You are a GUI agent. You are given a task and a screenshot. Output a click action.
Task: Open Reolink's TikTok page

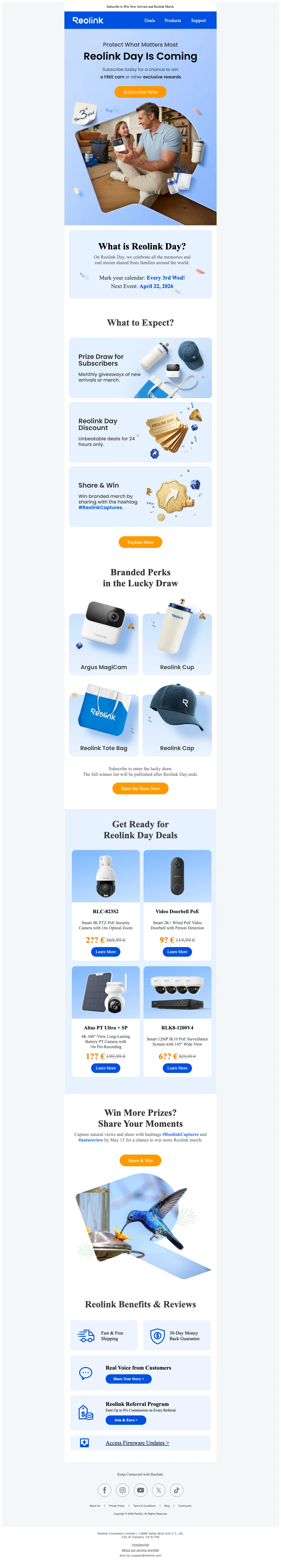click(177, 1490)
